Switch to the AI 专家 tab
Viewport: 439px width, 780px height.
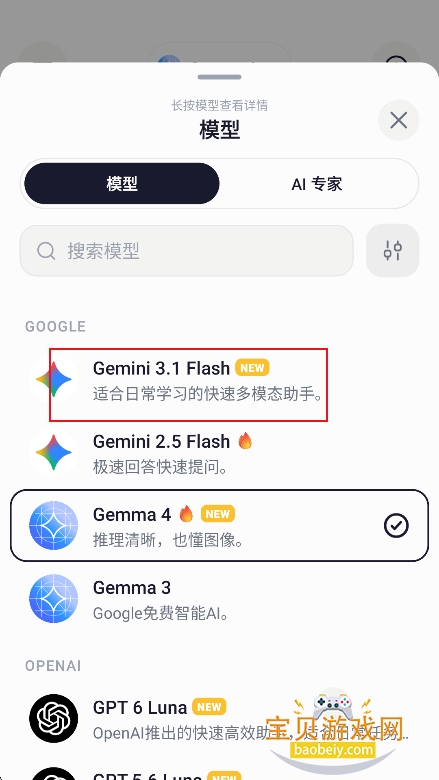(x=317, y=184)
